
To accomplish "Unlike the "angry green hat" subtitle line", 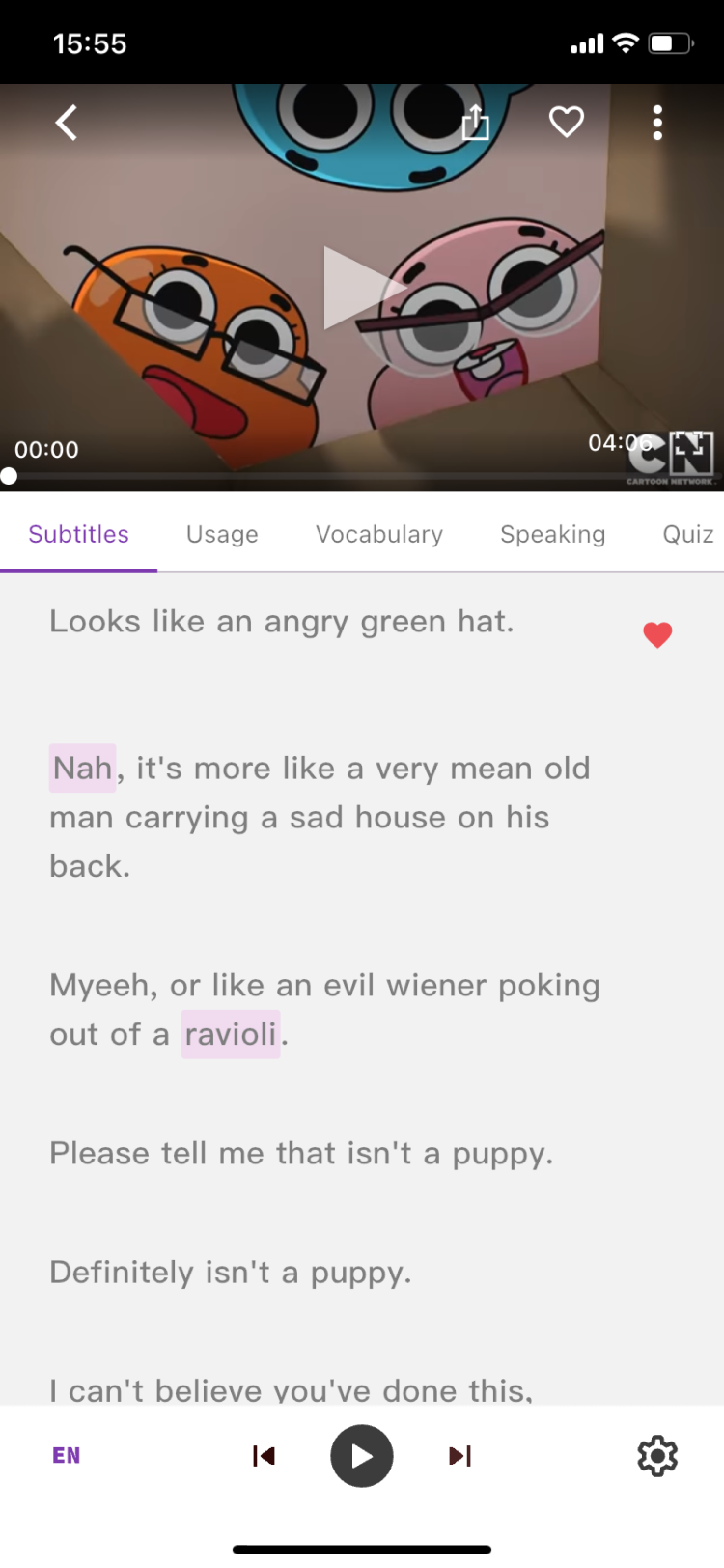I will point(657,634).
